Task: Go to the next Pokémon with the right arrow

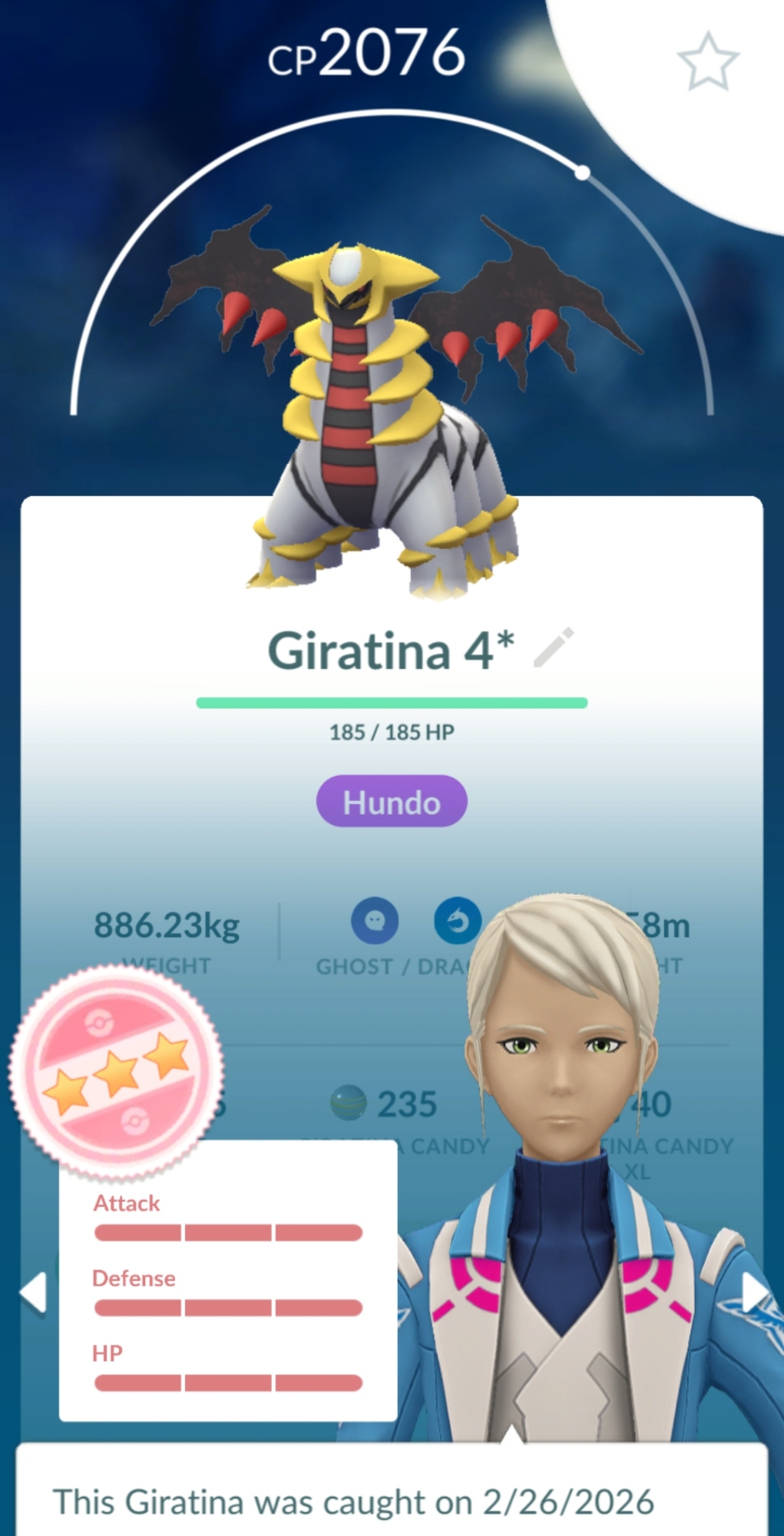Action: 756,1293
